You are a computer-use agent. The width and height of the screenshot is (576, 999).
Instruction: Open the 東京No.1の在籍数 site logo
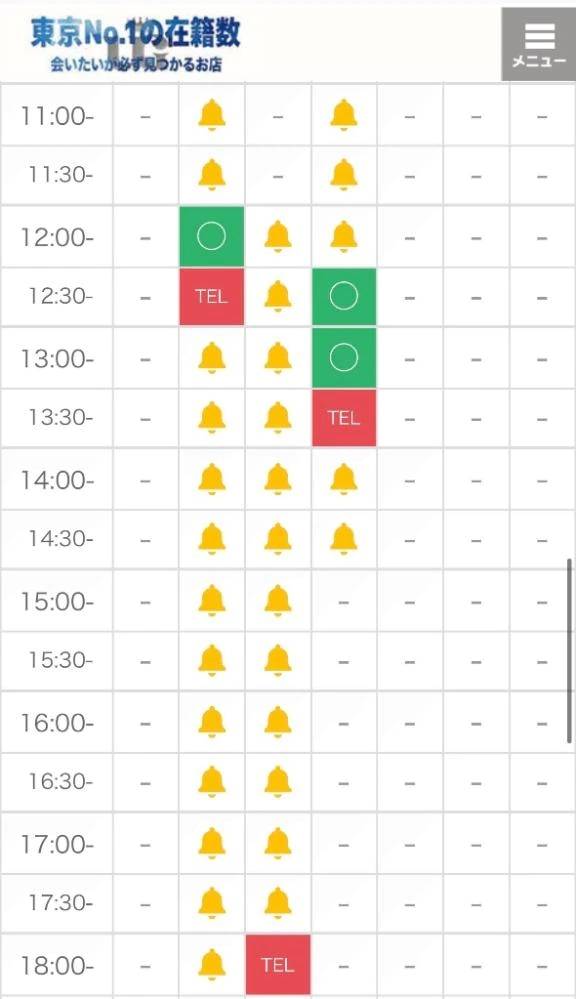coord(136,43)
